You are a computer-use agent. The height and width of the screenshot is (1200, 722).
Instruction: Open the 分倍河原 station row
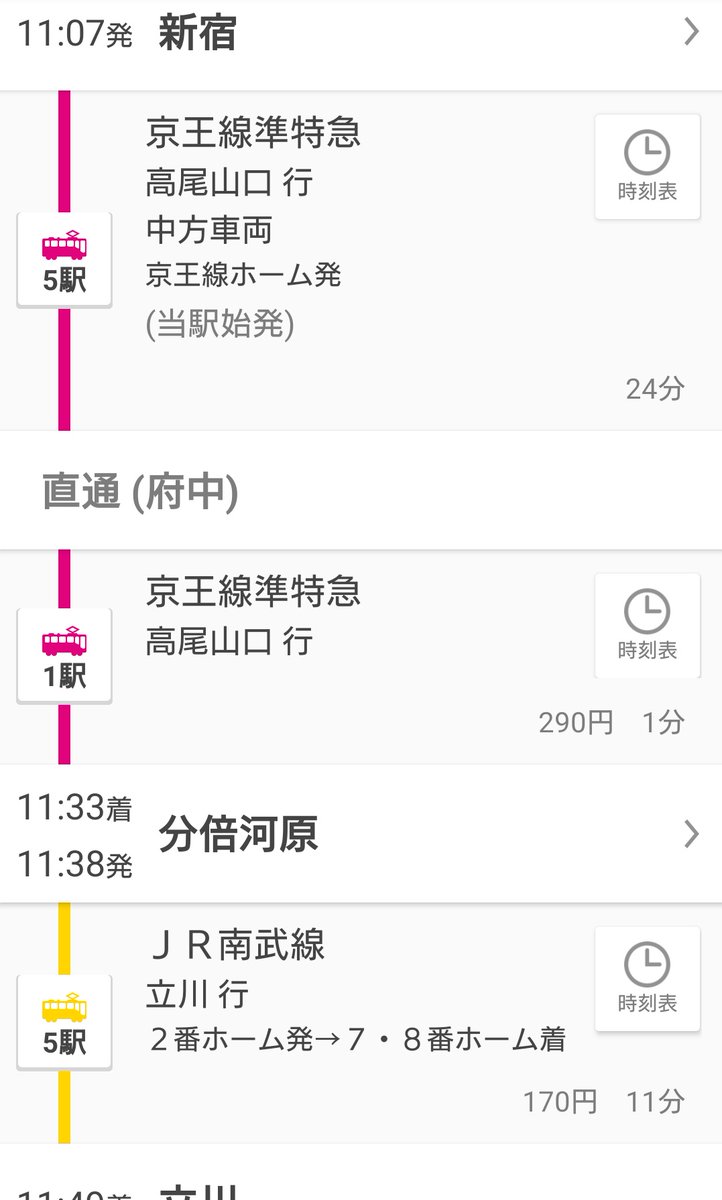click(x=361, y=834)
